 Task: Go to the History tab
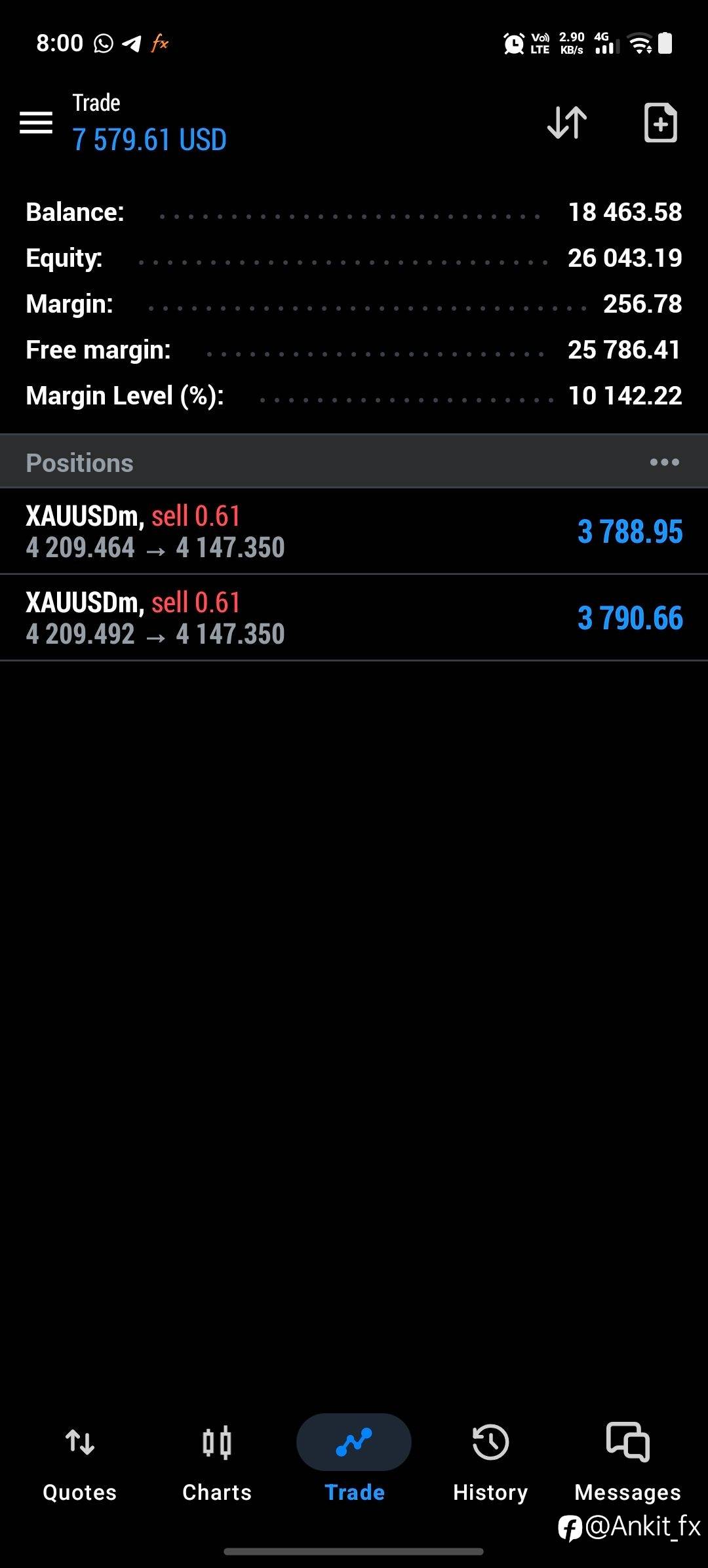click(x=490, y=1462)
